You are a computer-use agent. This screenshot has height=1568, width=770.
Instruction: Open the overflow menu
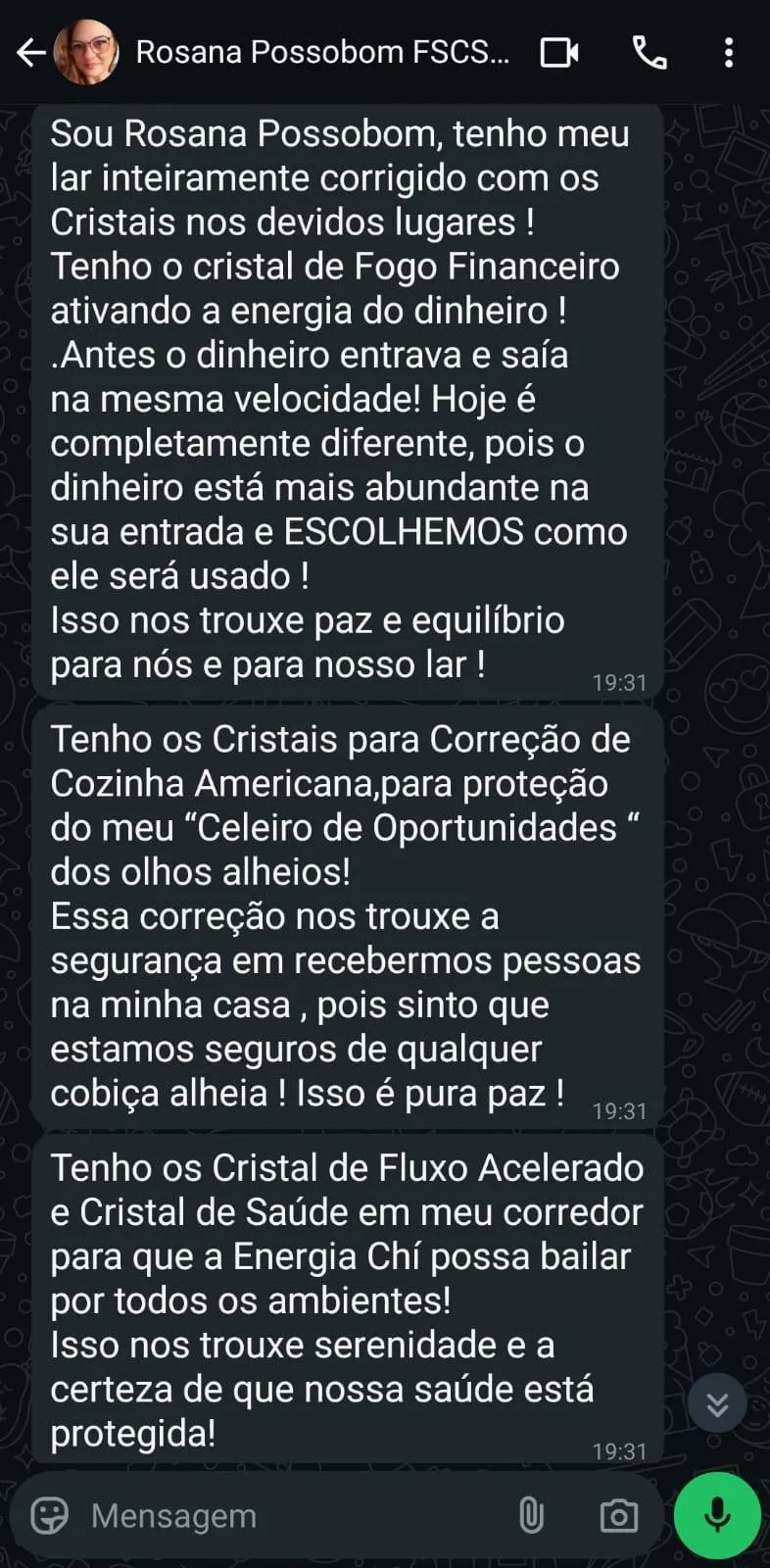click(729, 52)
